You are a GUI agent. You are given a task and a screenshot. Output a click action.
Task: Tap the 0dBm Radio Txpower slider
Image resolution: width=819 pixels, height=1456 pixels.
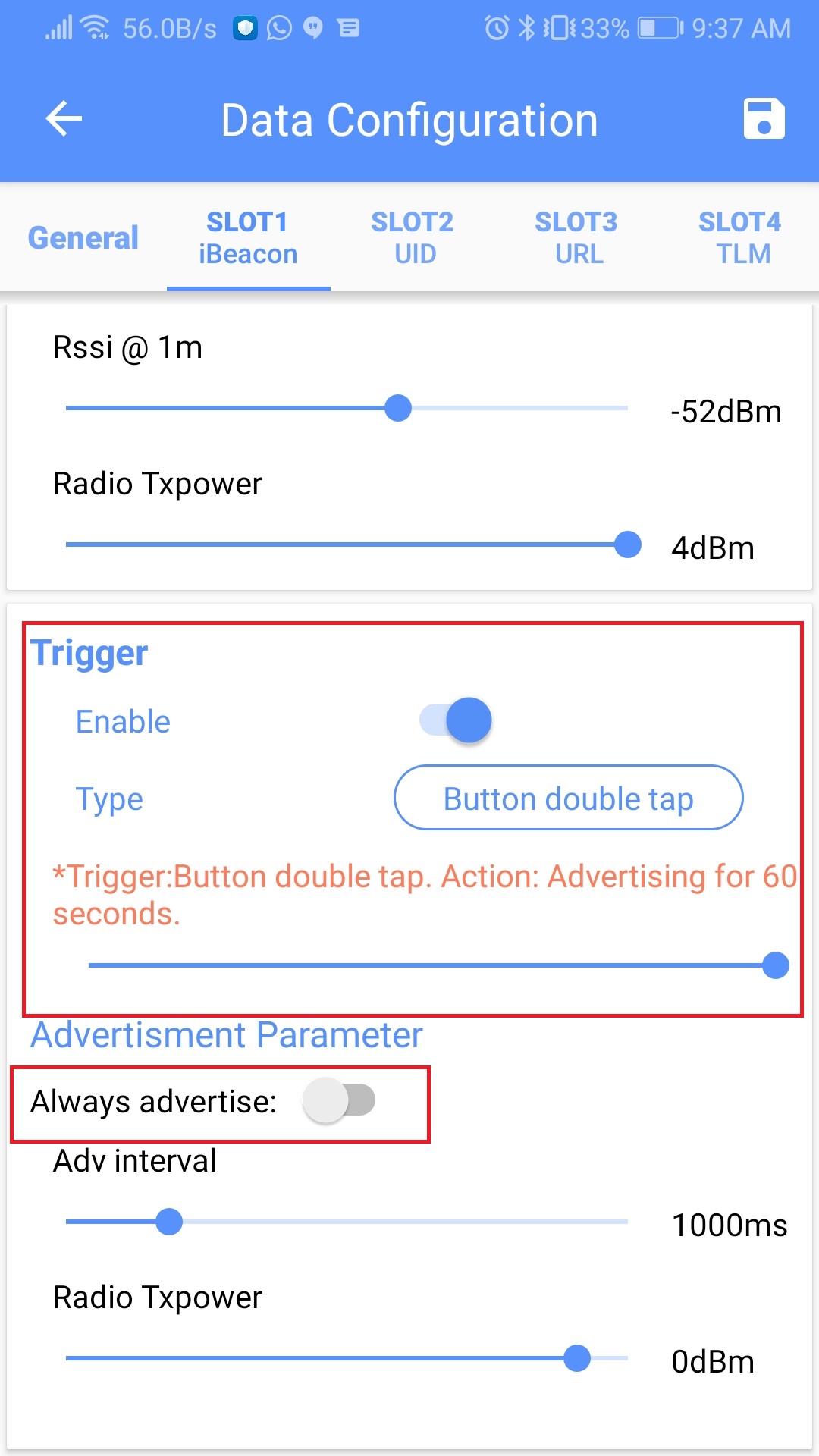[347, 1358]
